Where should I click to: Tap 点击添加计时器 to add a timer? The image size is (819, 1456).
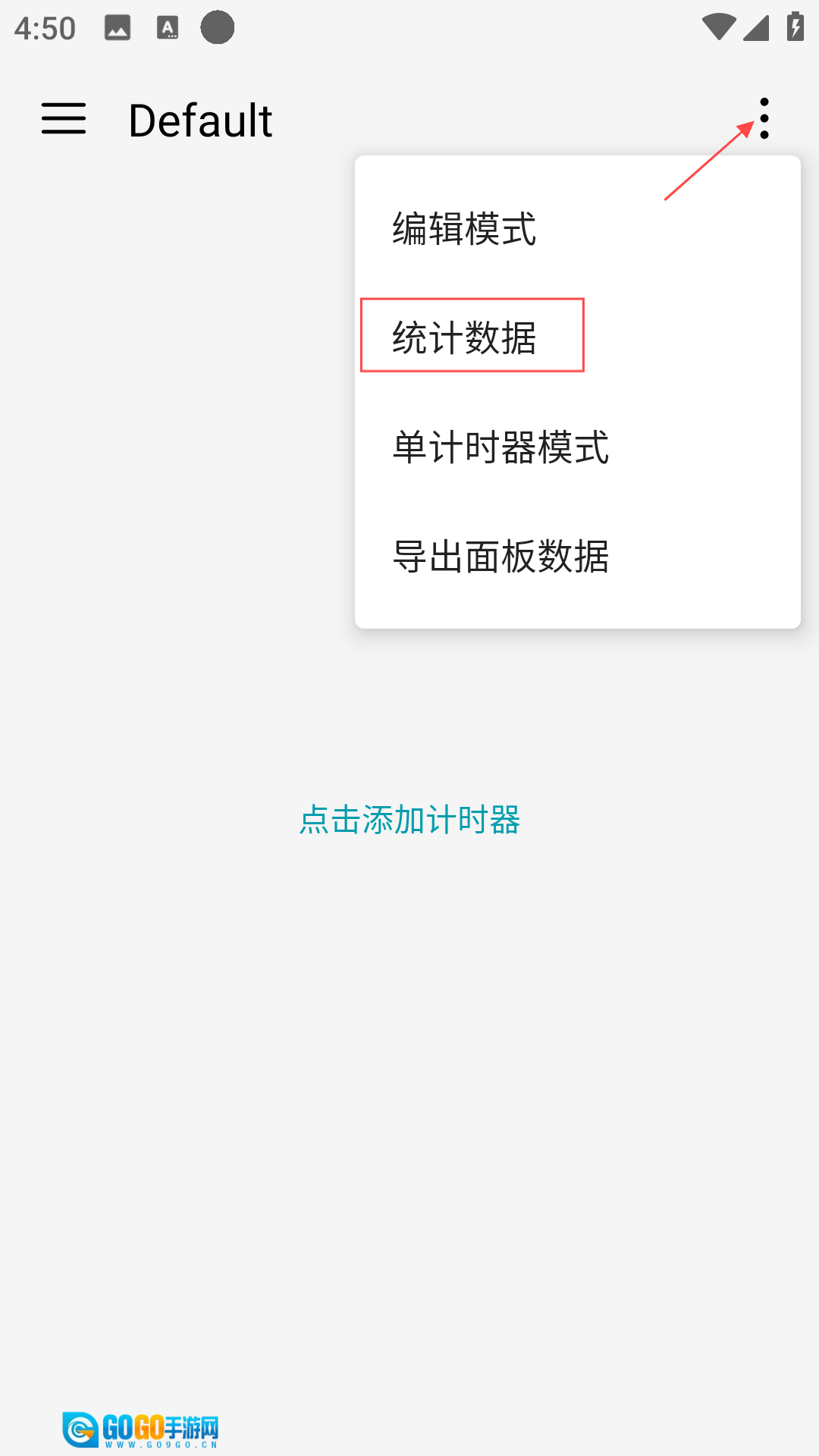pos(409,820)
